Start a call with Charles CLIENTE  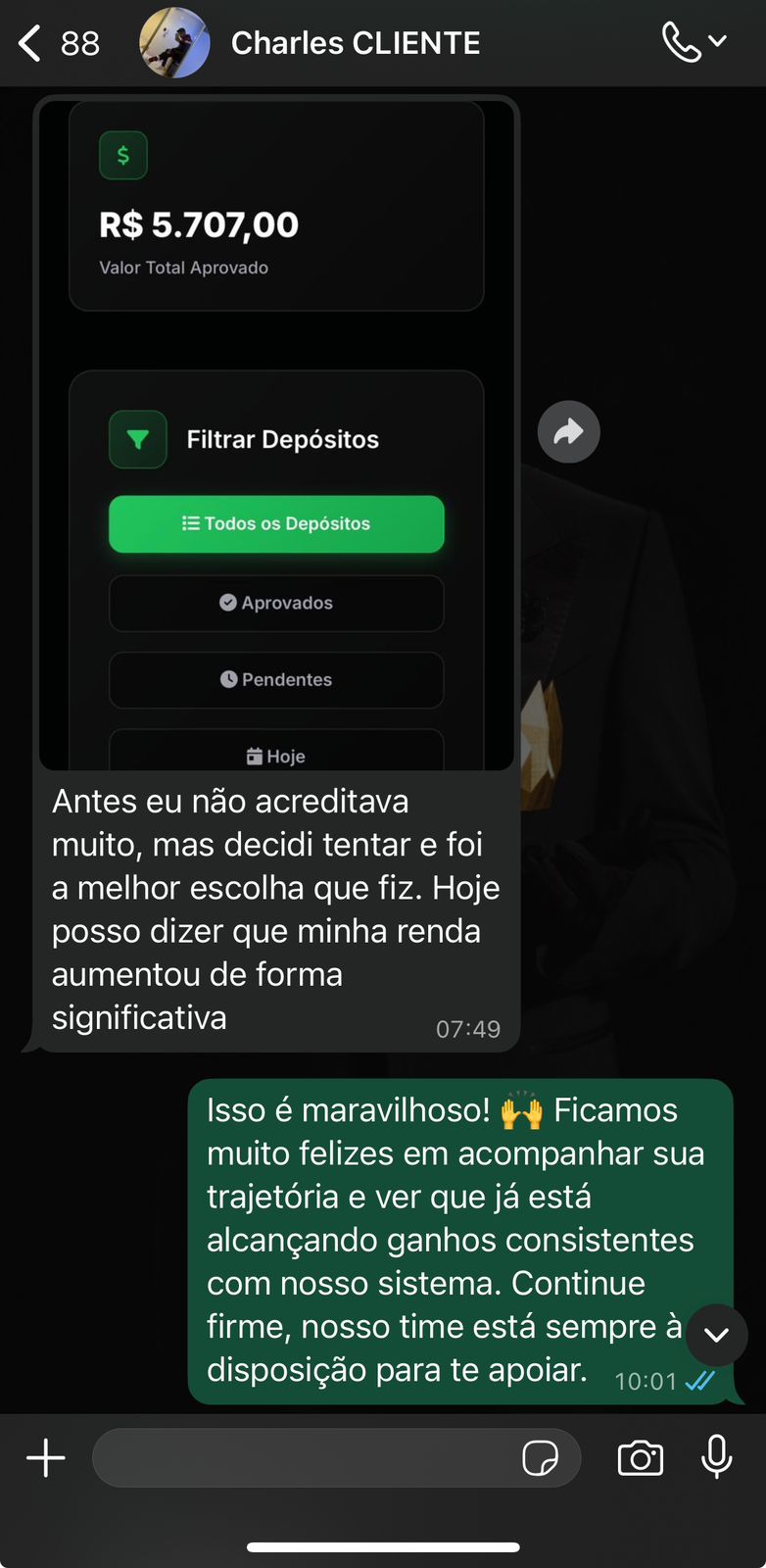click(682, 42)
